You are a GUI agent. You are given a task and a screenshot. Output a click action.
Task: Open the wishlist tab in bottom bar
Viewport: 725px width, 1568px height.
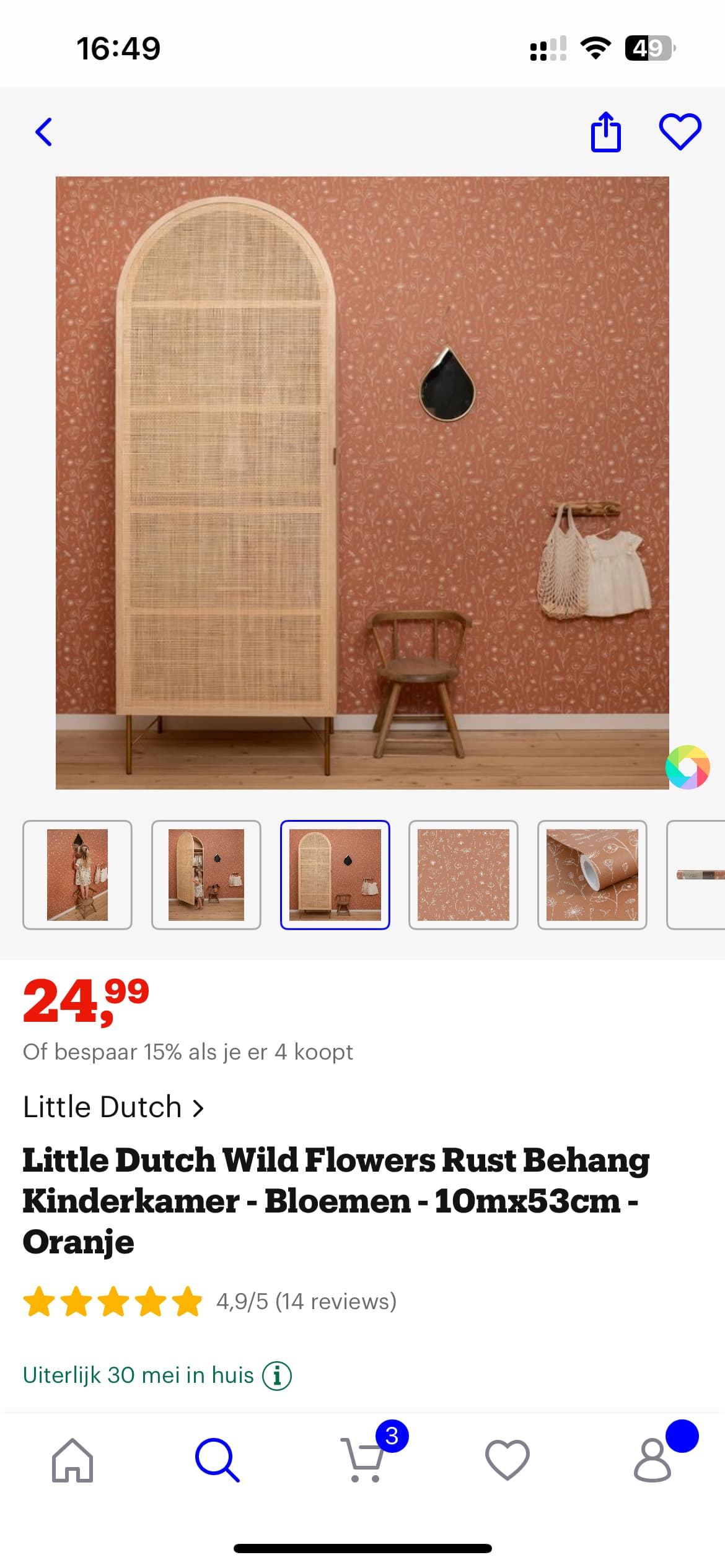click(x=507, y=1460)
